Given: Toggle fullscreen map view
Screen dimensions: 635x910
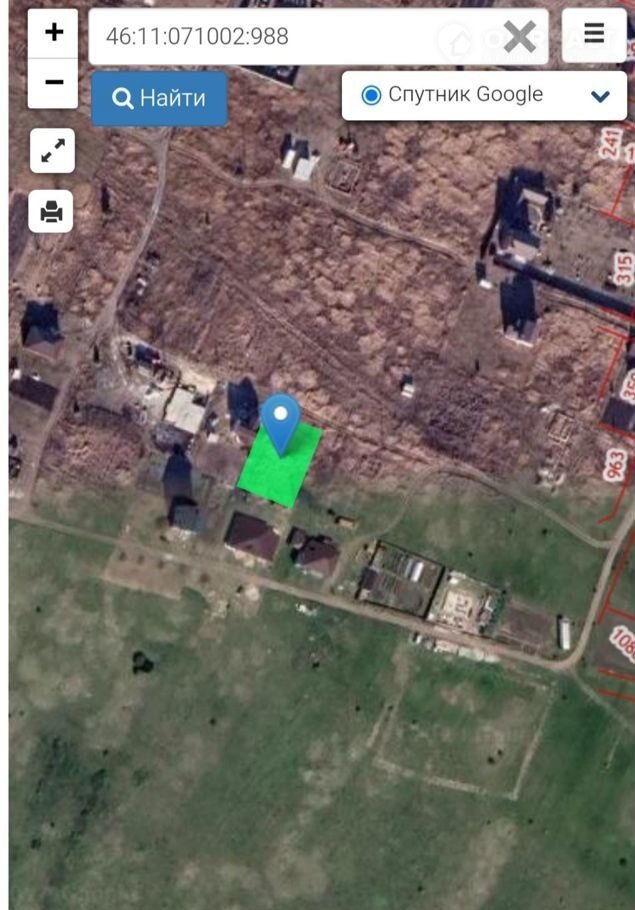Looking at the screenshot, I should click(x=52, y=151).
